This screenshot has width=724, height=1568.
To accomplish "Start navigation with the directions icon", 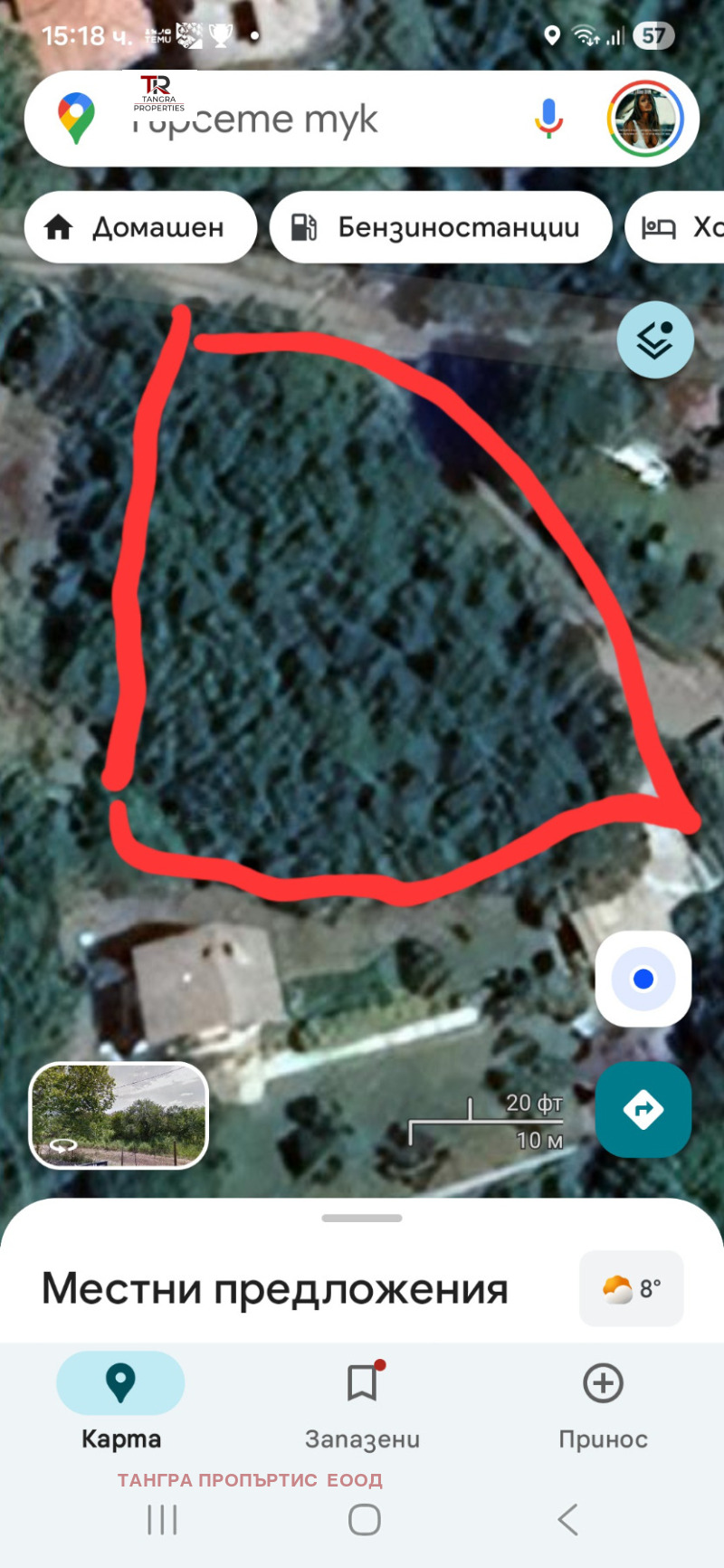I will (643, 1109).
